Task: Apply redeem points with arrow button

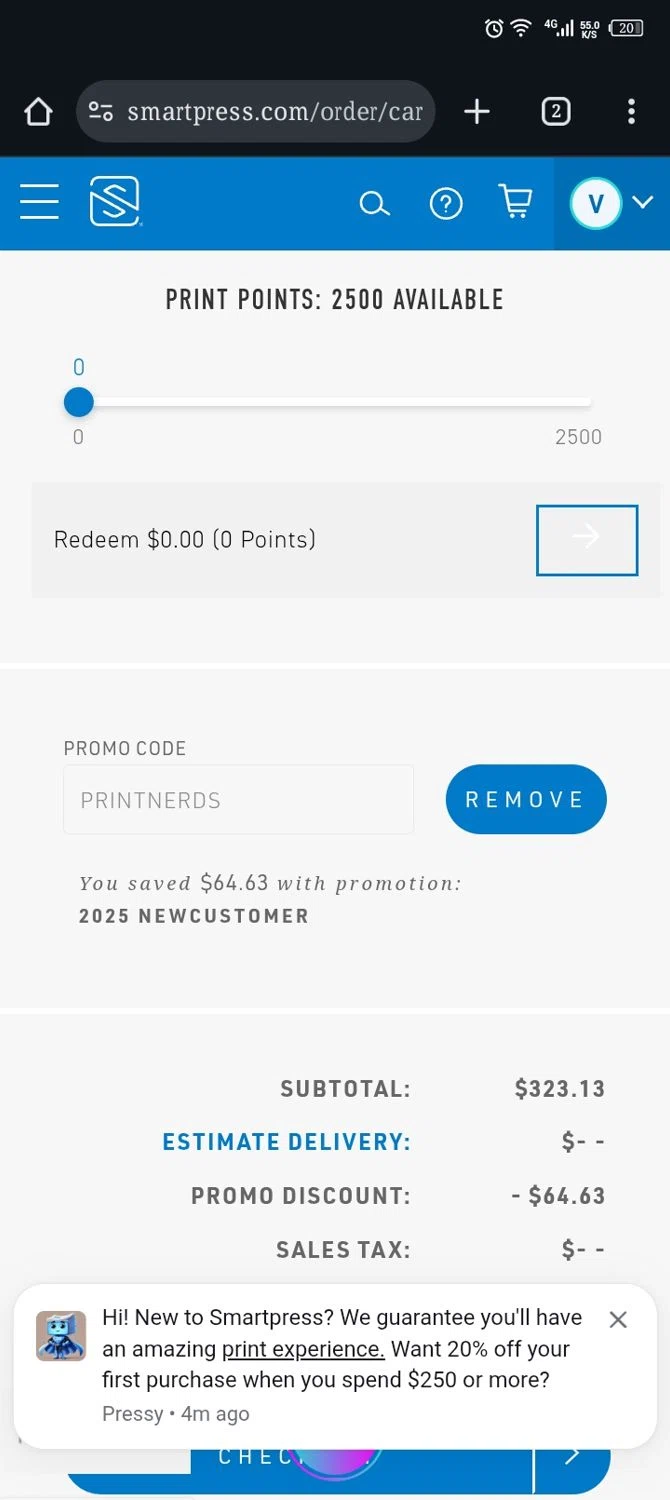Action: 587,540
